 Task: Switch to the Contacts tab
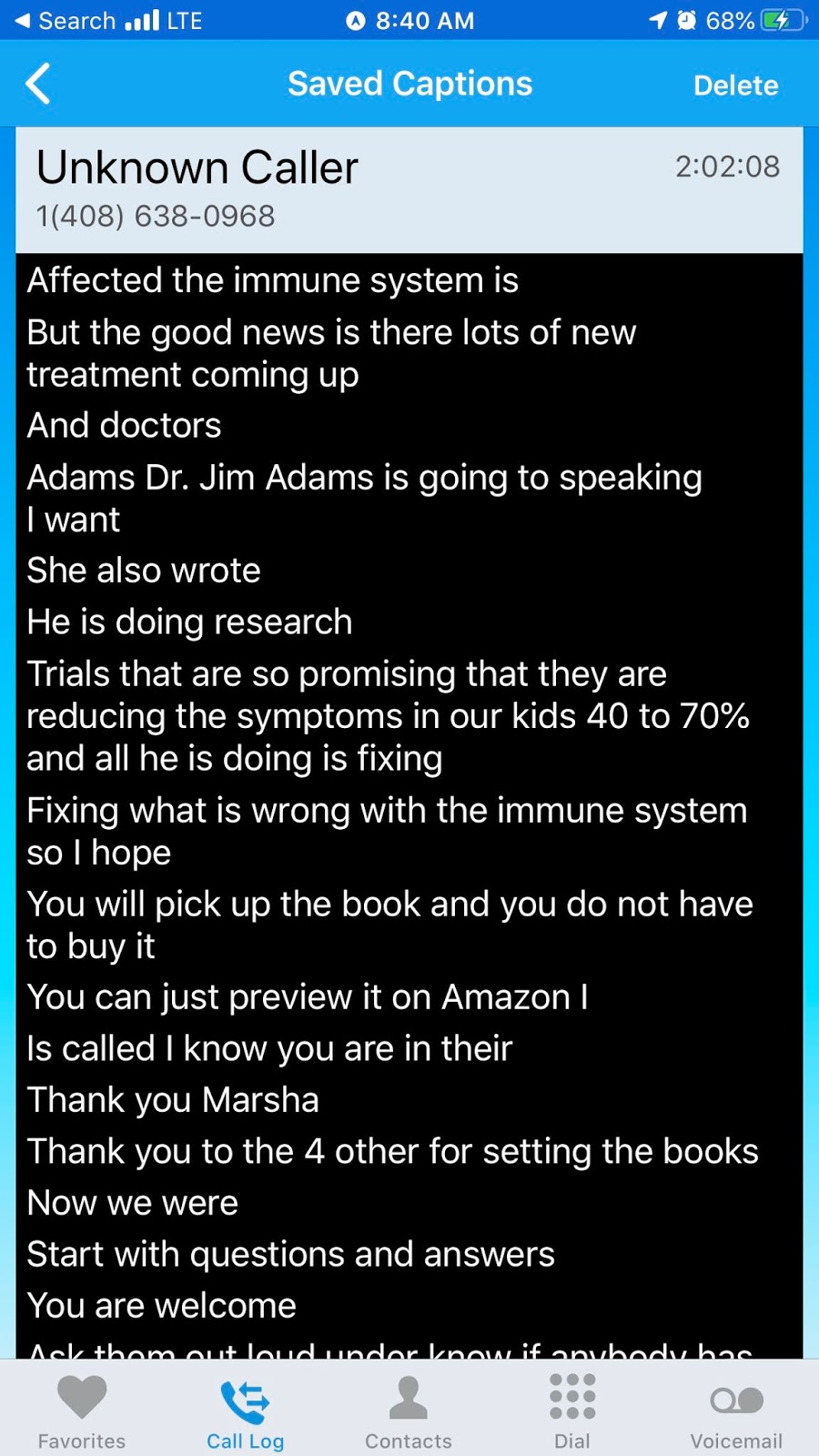(409, 1410)
